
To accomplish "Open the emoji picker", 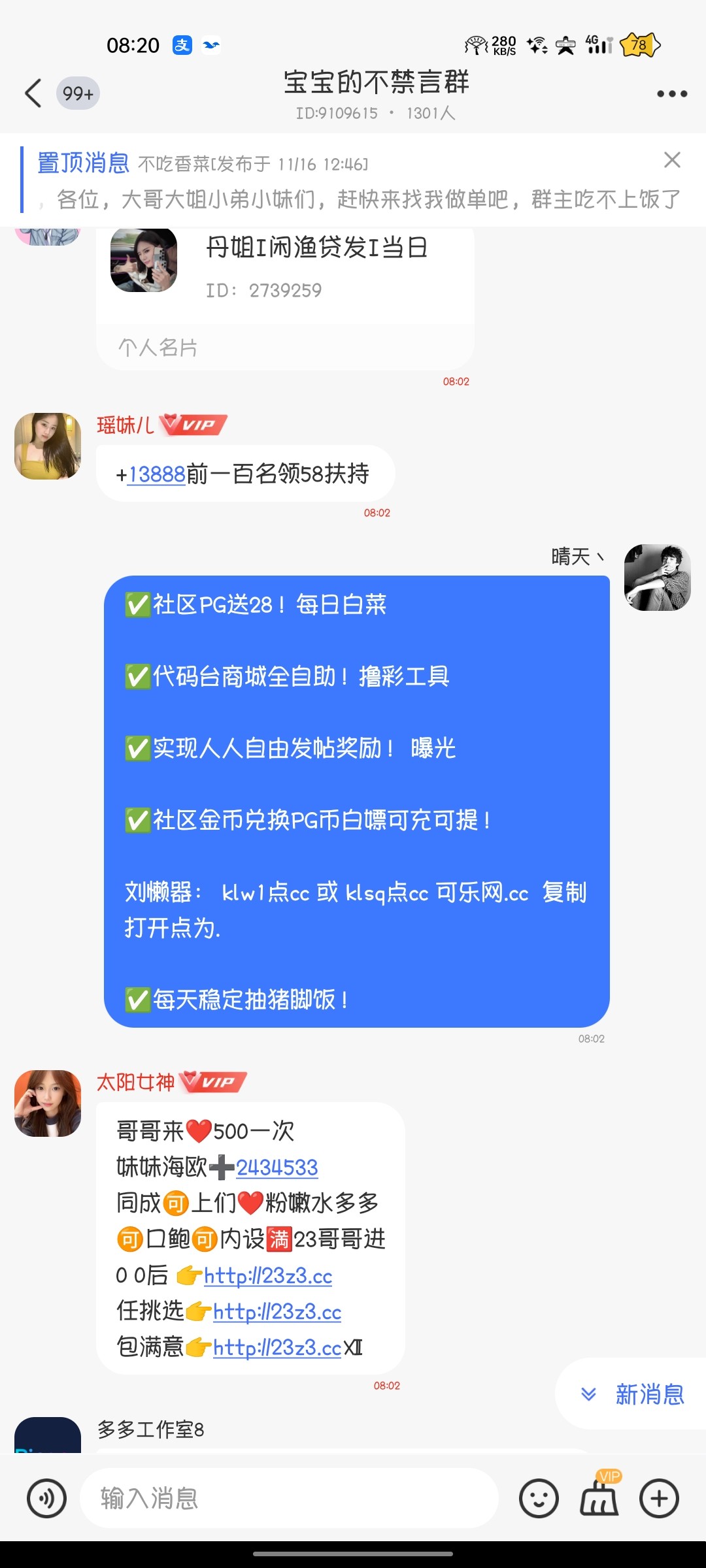I will pyautogui.click(x=539, y=1498).
